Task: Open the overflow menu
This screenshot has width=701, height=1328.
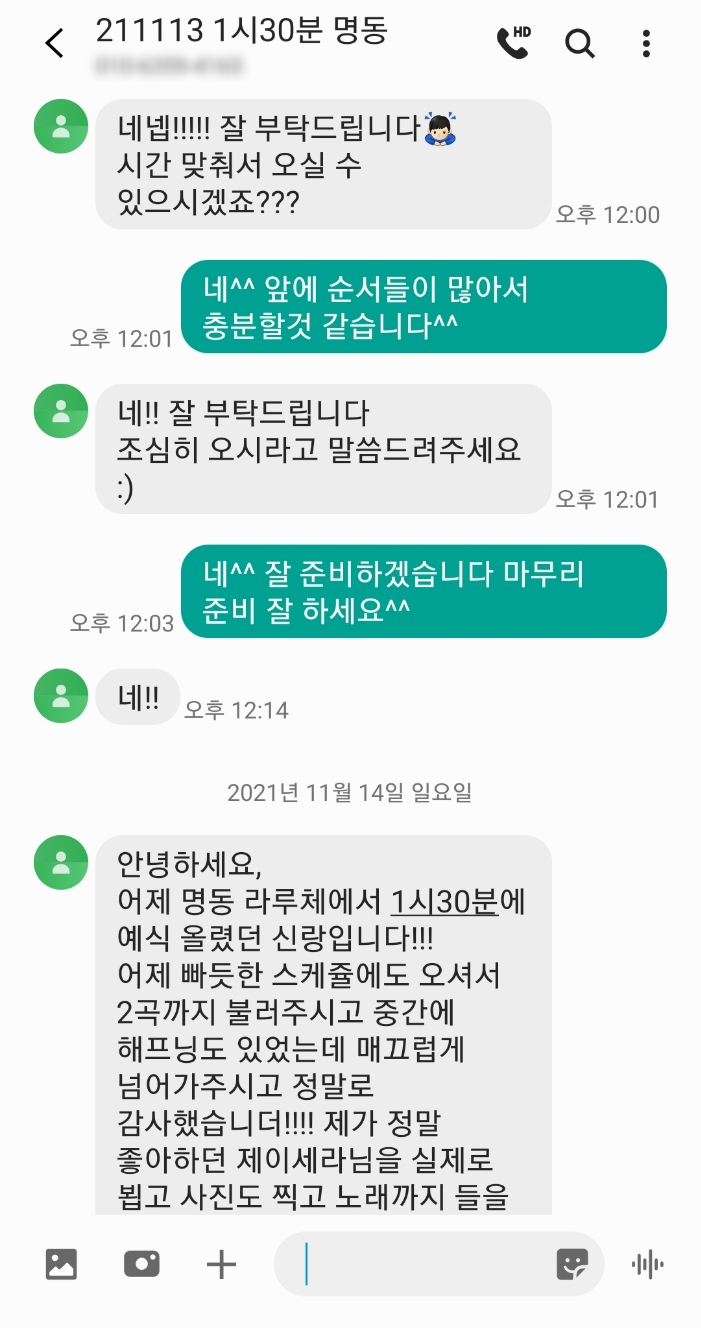Action: 647,44
